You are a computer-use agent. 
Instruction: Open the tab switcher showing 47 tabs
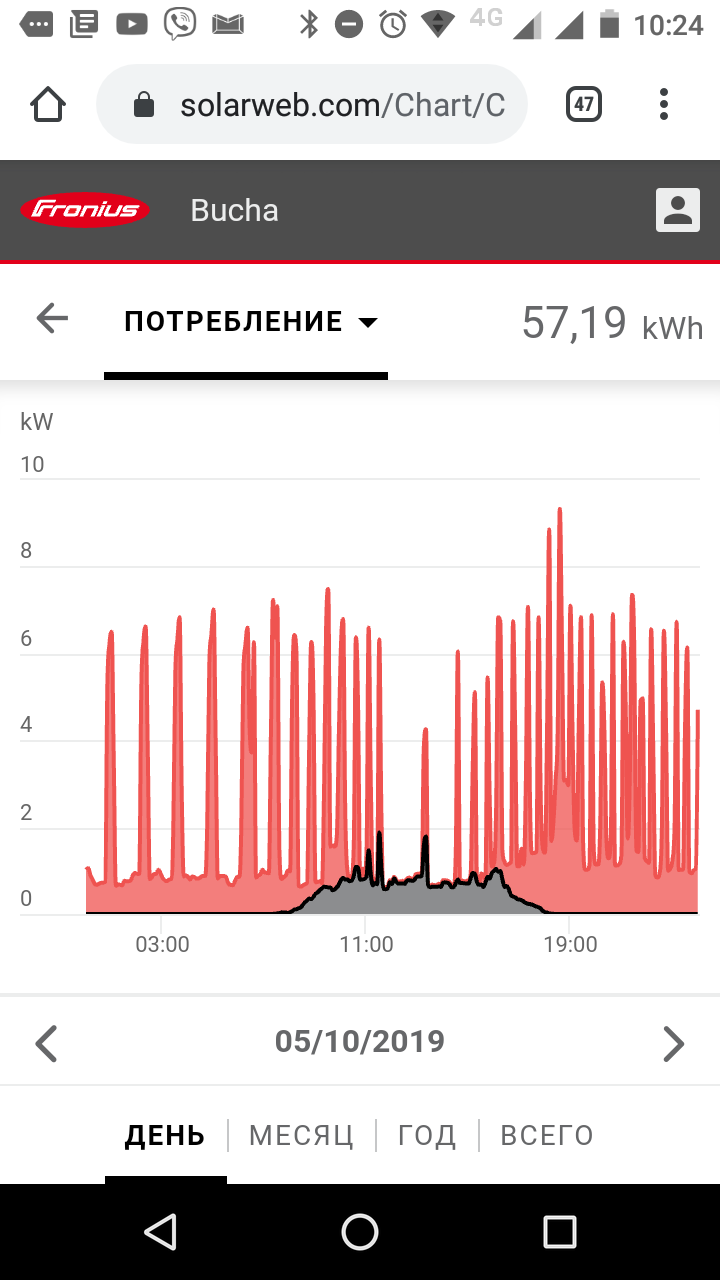pos(584,104)
